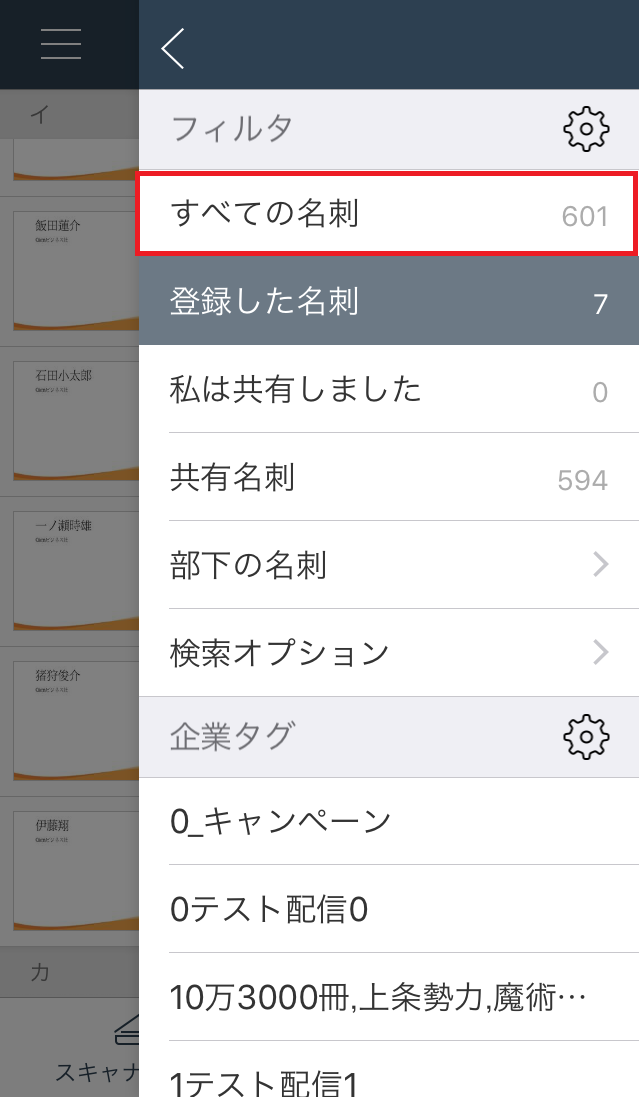Show 共有名刺 cards
Viewport: 639px width, 1097px height.
pyautogui.click(x=388, y=477)
